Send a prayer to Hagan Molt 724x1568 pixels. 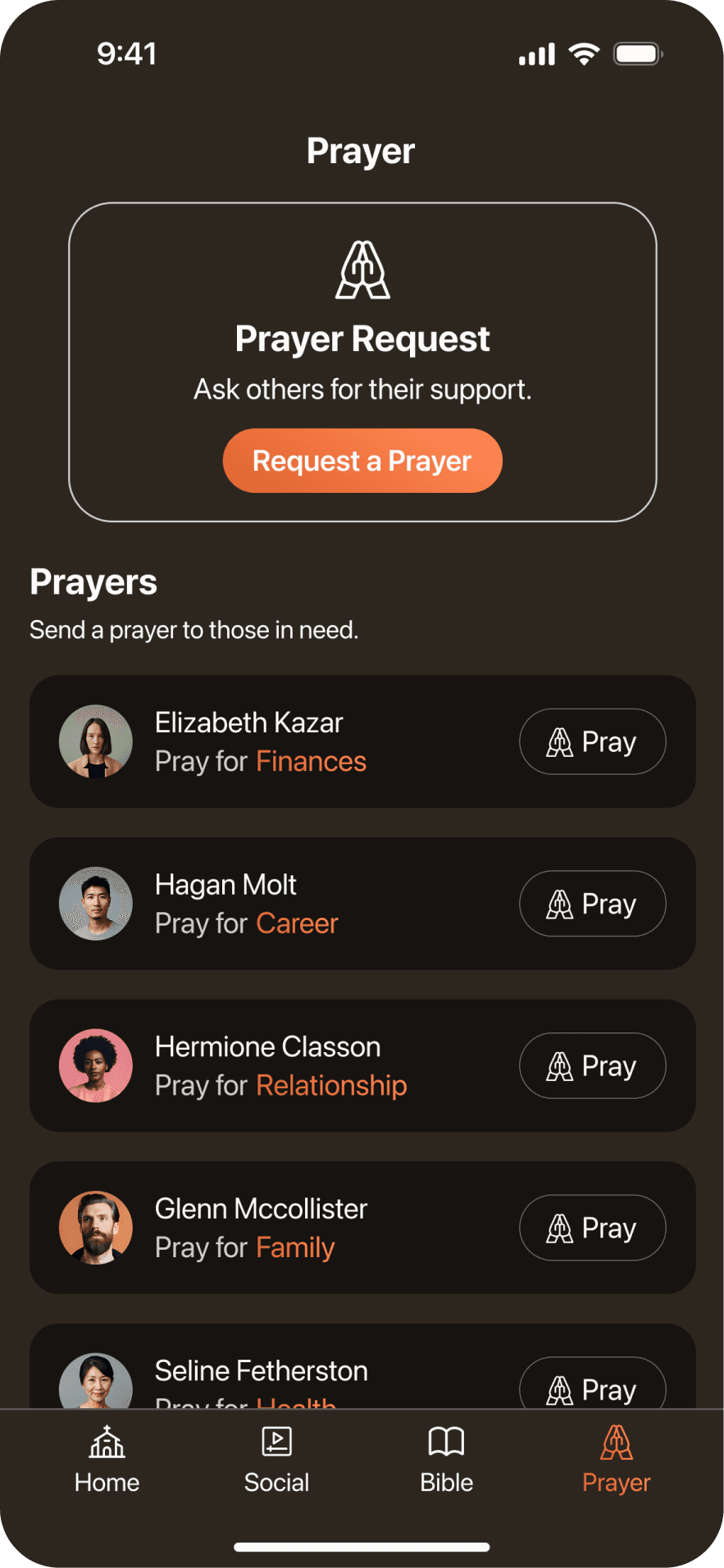click(593, 904)
